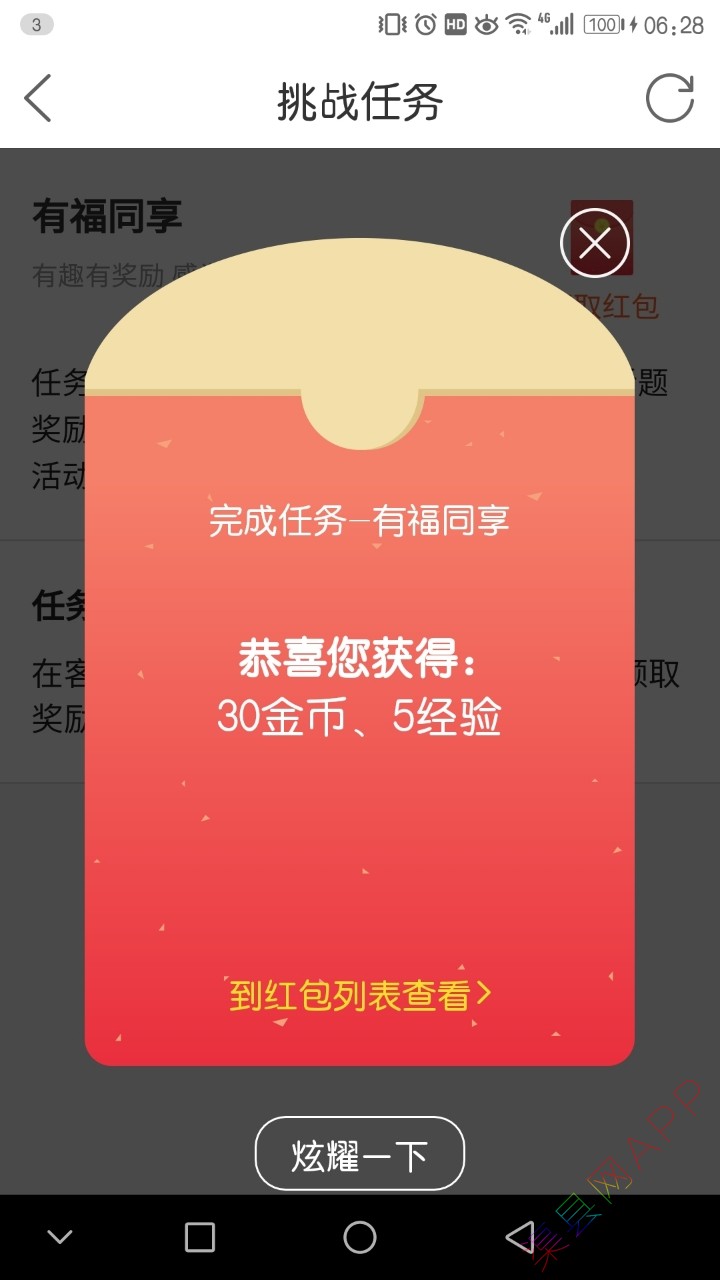
Task: Refresh the challenge task page
Action: click(x=669, y=99)
